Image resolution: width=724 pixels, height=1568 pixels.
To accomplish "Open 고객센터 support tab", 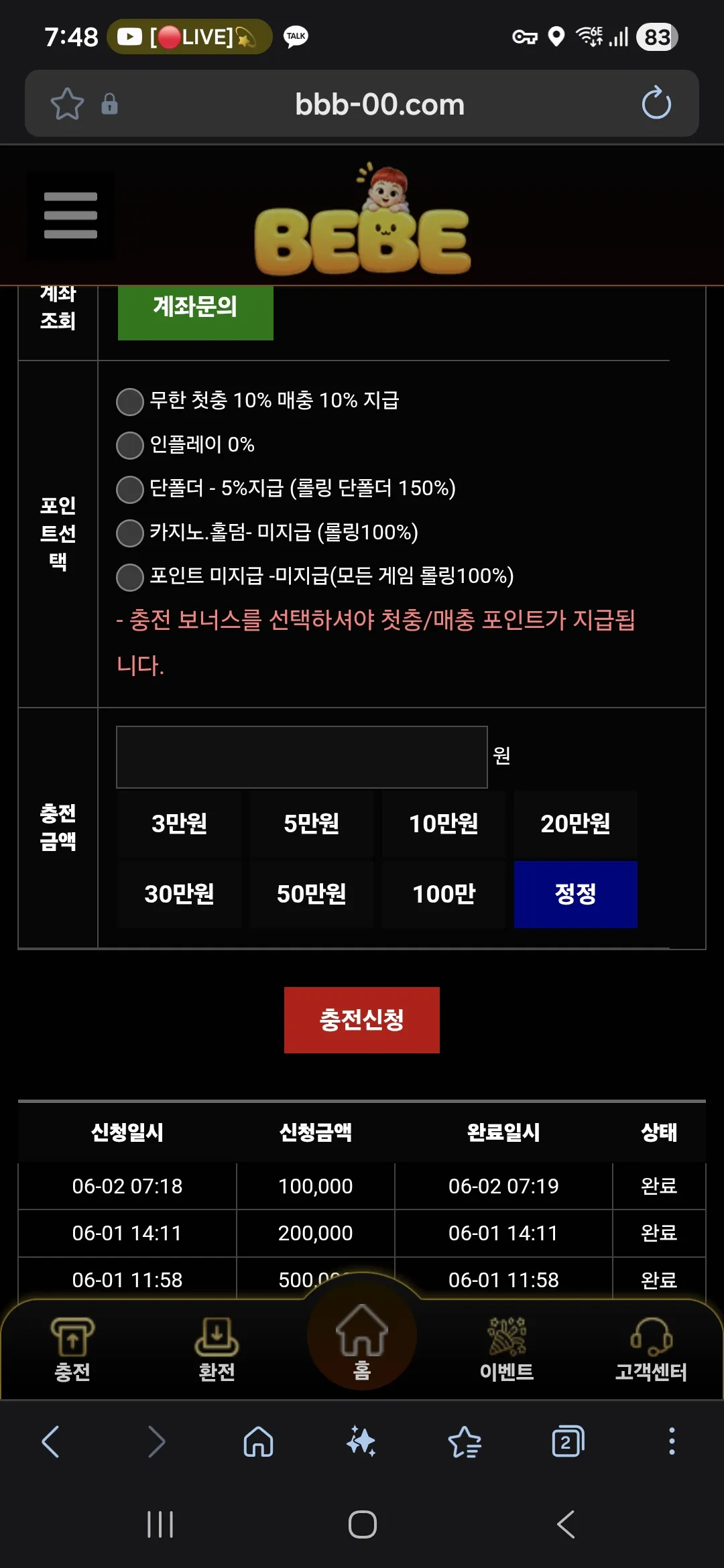I will (x=651, y=1350).
